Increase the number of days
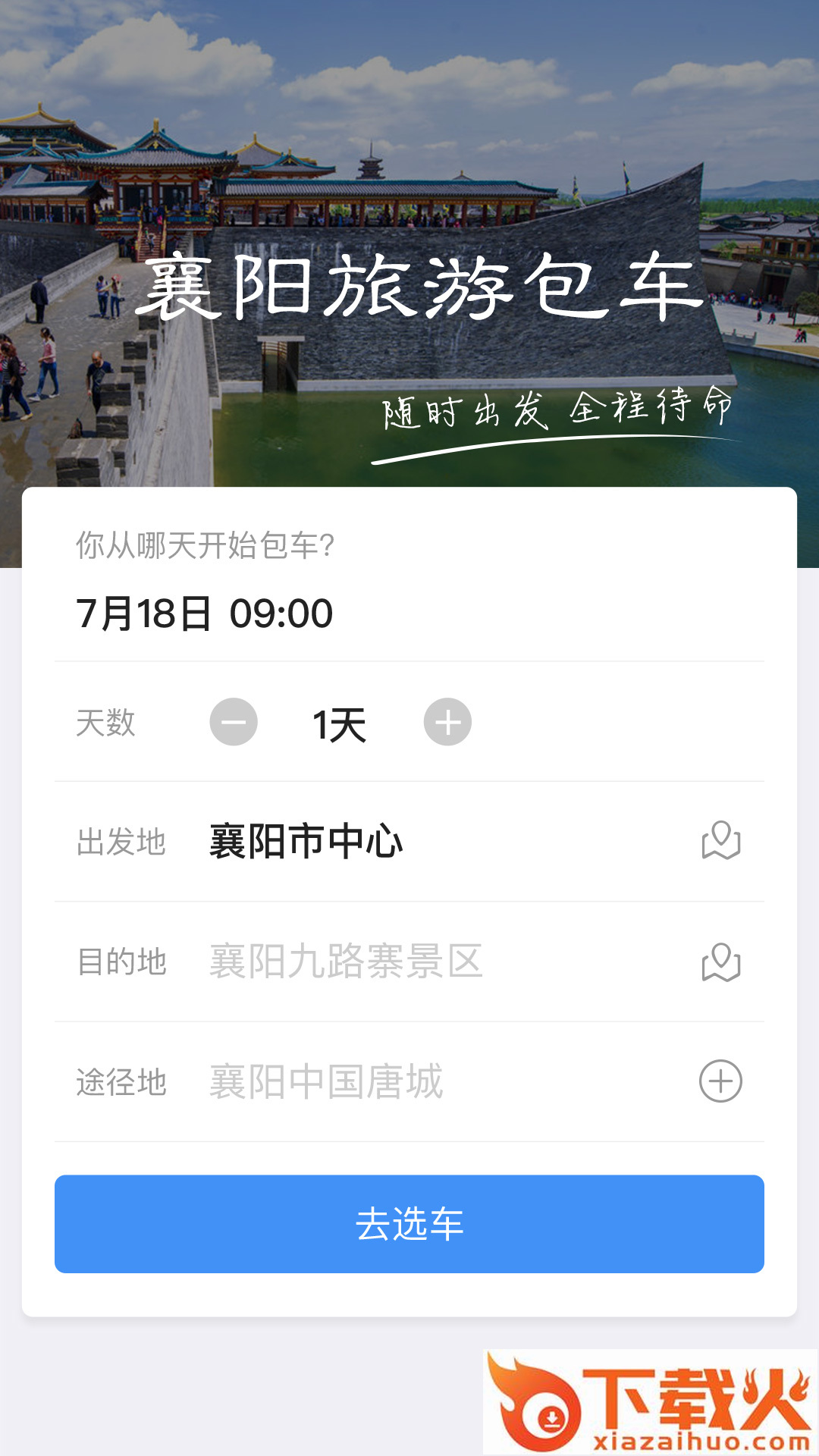The width and height of the screenshot is (819, 1456). point(447,722)
